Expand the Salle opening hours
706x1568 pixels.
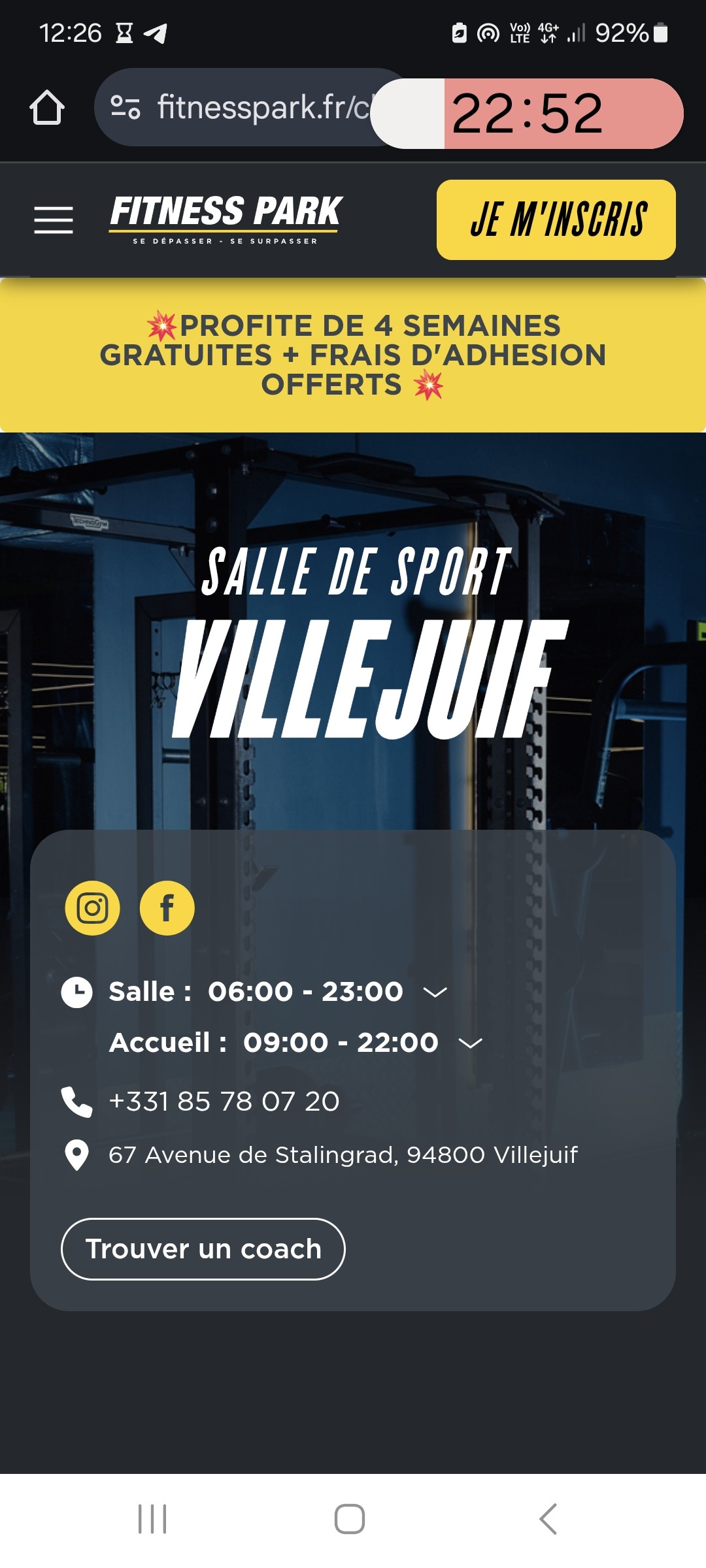(435, 992)
